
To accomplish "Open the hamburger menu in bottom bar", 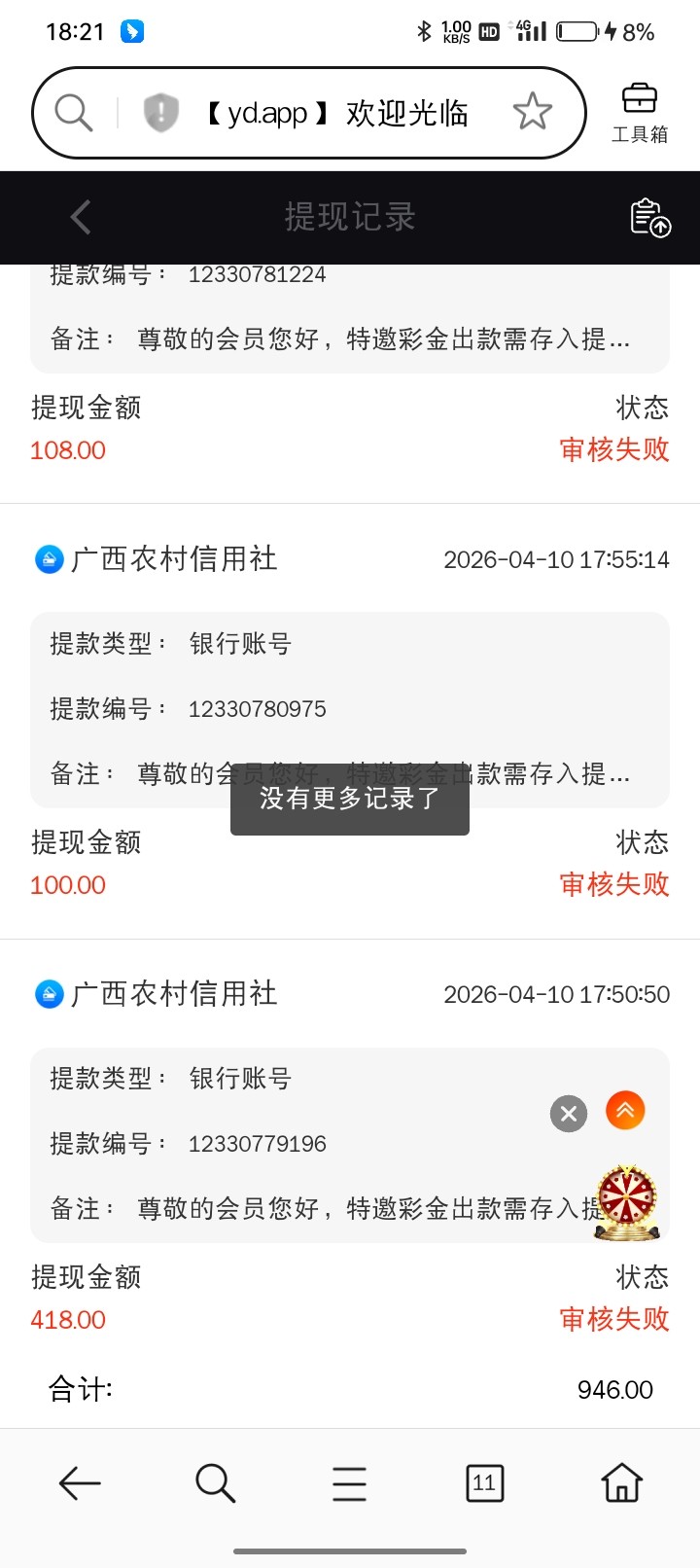I will 349,1483.
